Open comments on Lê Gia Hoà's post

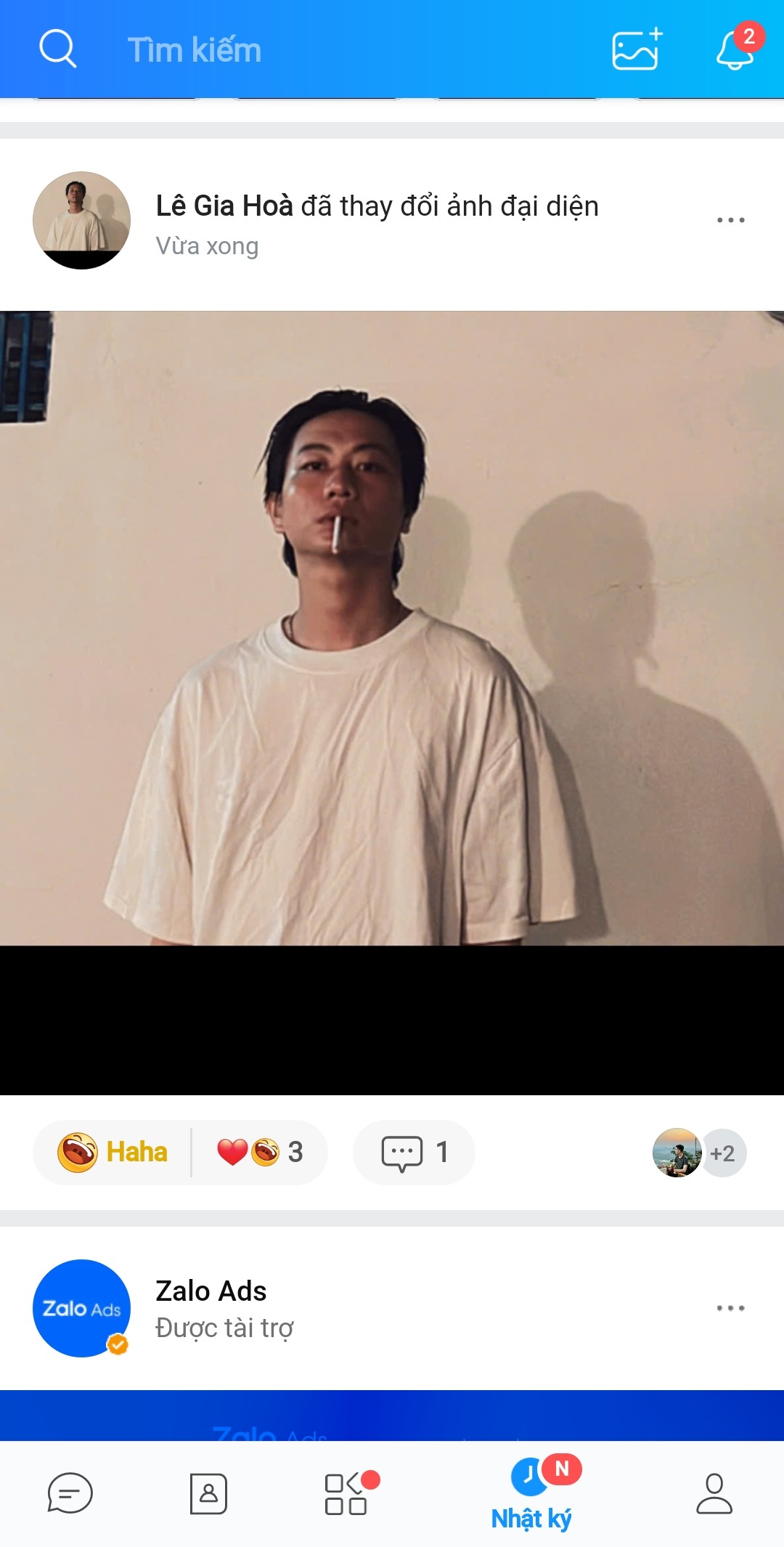[x=414, y=1153]
